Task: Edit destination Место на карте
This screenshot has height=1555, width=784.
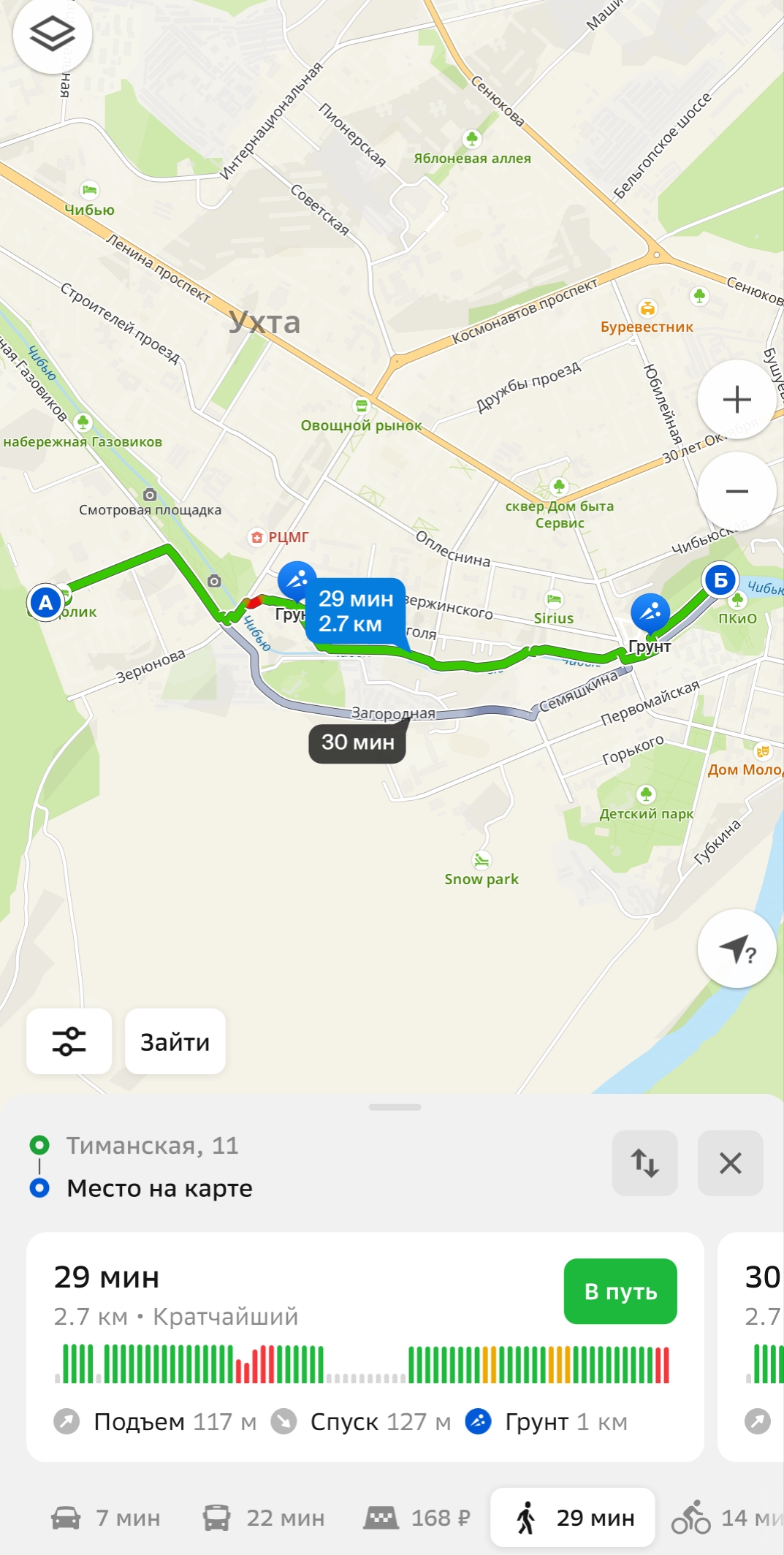Action: [x=159, y=1188]
